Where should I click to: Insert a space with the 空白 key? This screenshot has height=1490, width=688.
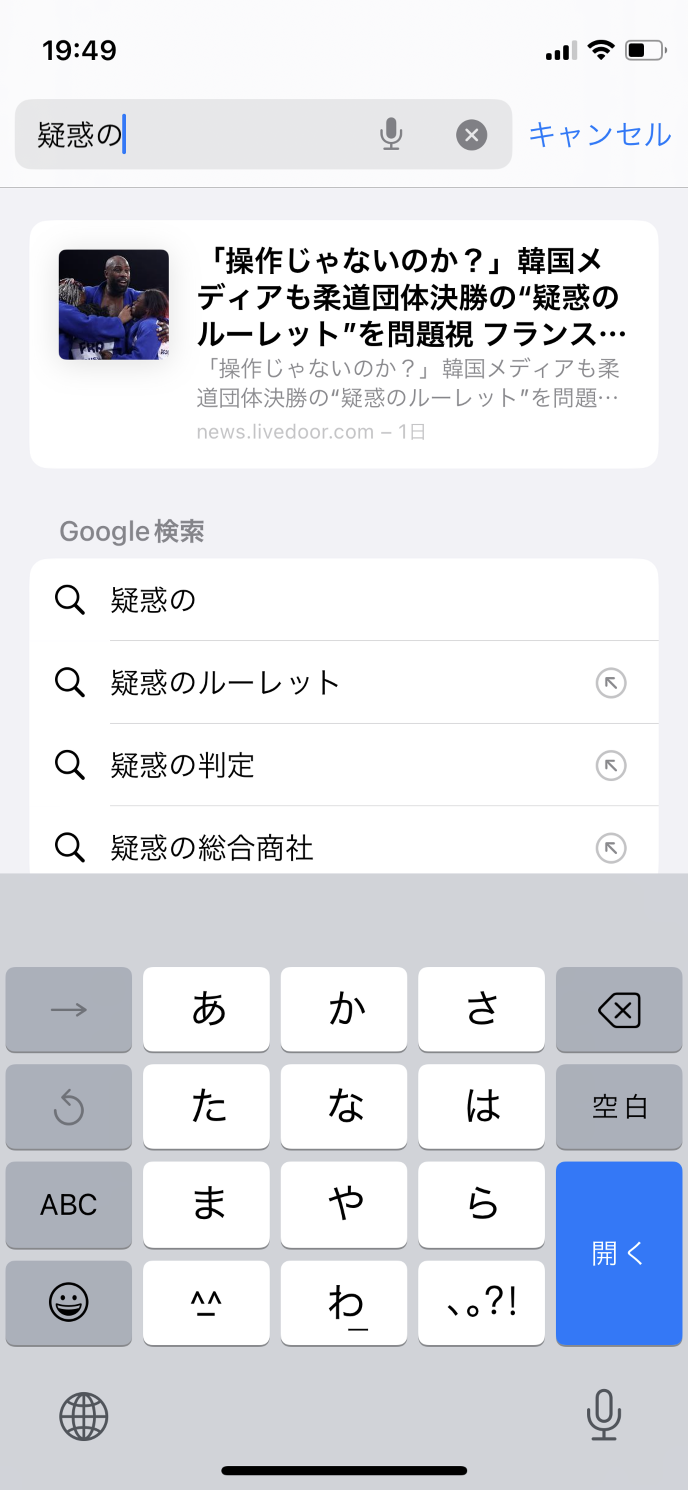pos(618,1107)
